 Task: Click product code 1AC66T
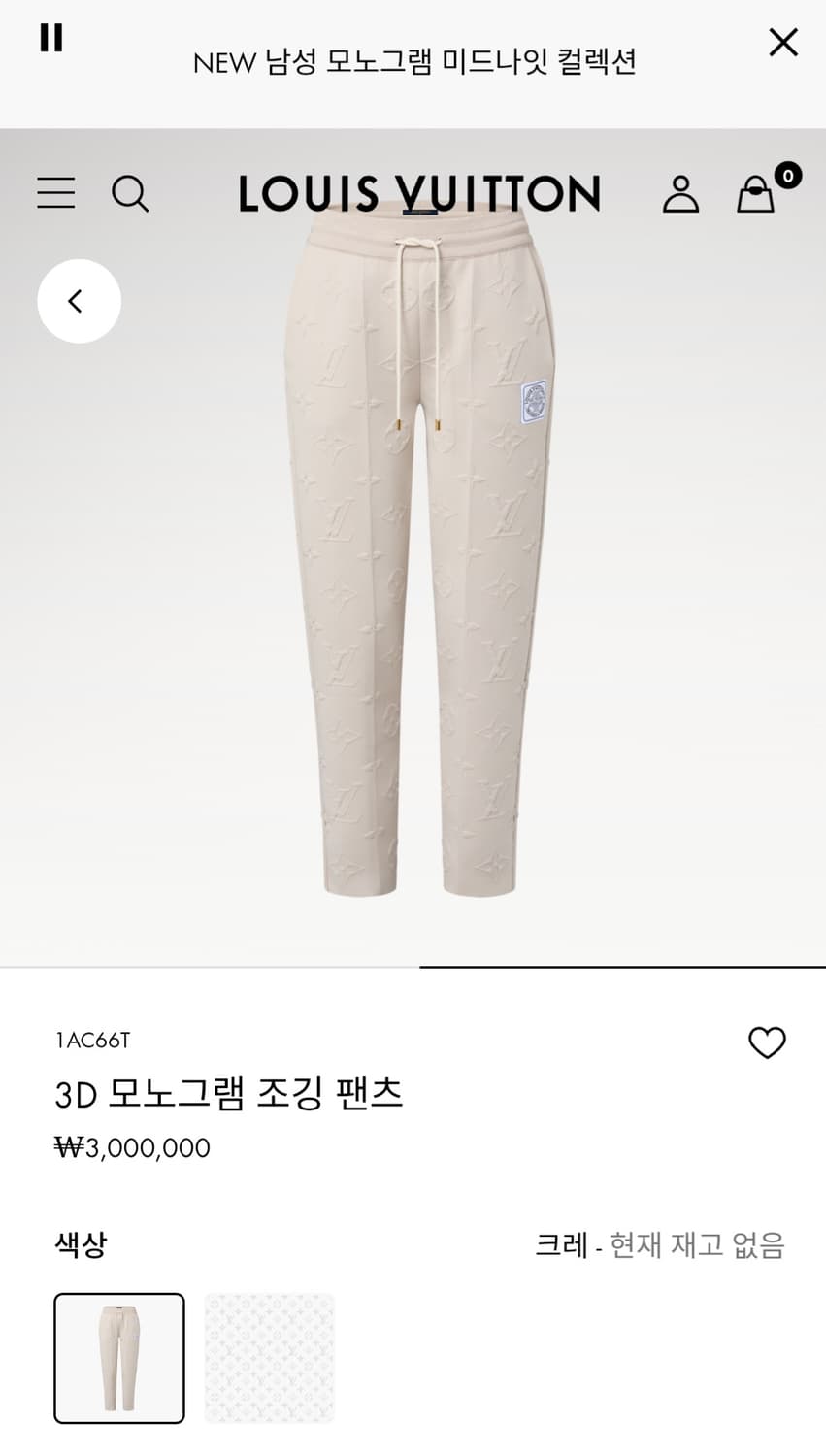[92, 1041]
